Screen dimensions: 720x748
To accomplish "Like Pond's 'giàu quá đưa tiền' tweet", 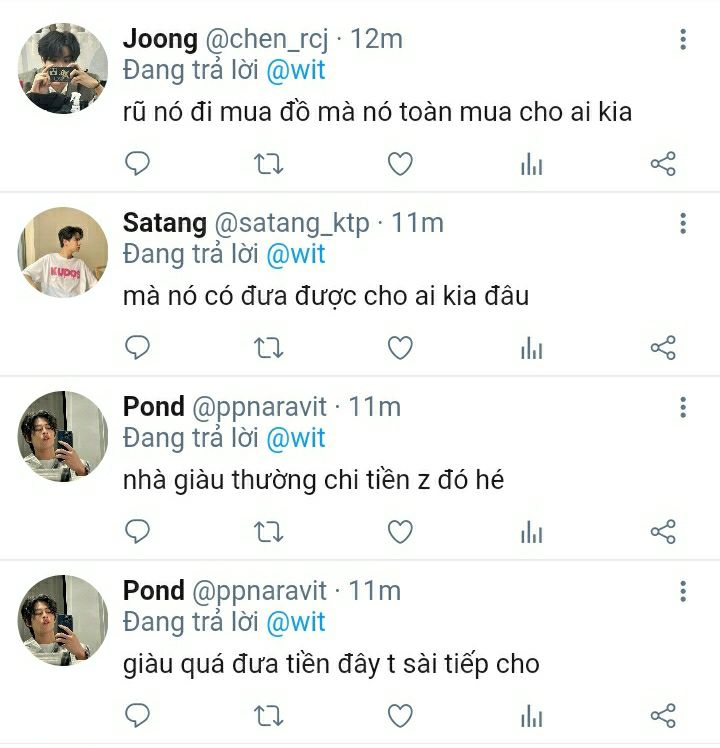I will coord(400,716).
